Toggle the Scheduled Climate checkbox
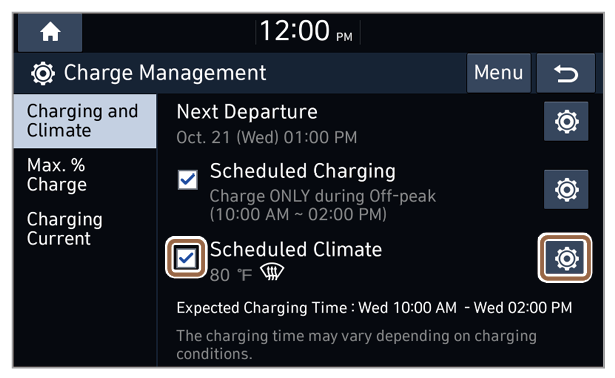 pos(186,258)
